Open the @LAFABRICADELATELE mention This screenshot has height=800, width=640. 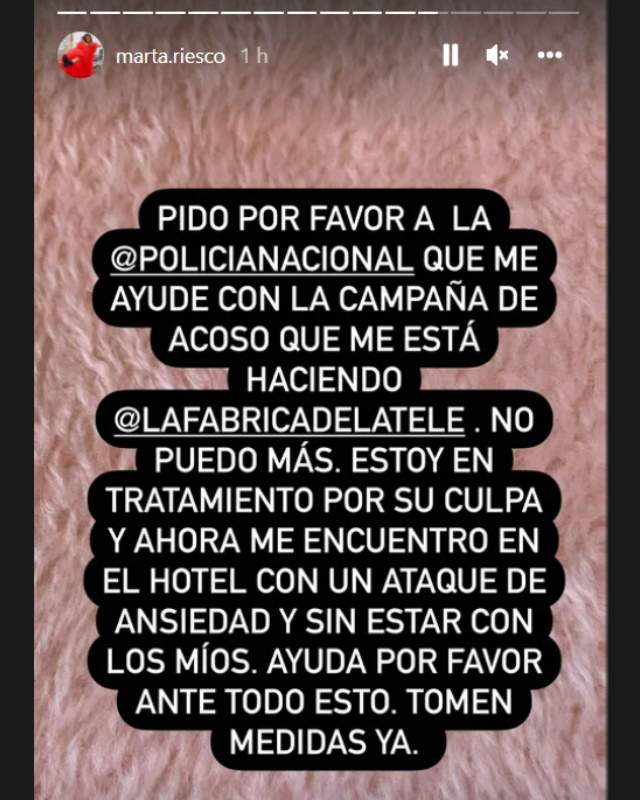[291, 421]
